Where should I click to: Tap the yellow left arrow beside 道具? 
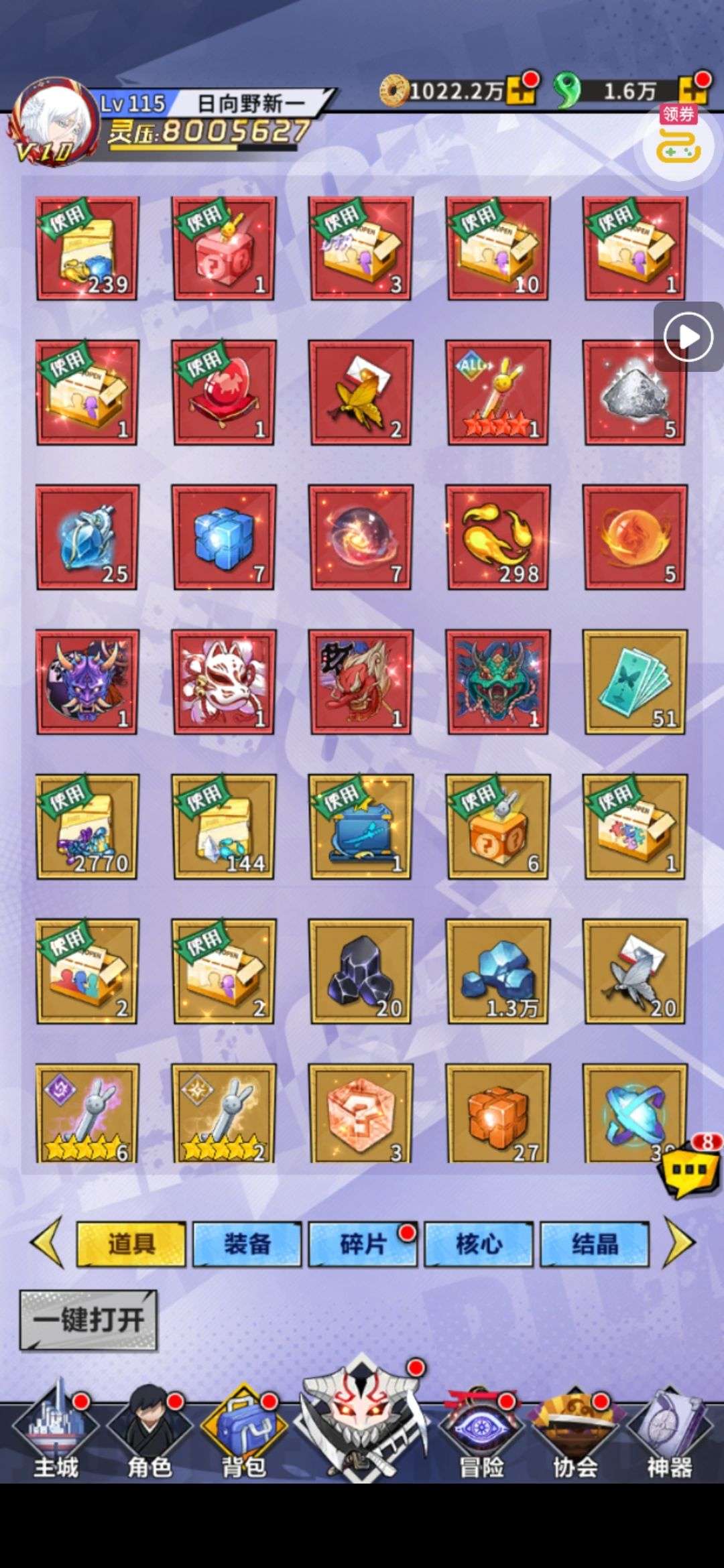click(x=47, y=1243)
